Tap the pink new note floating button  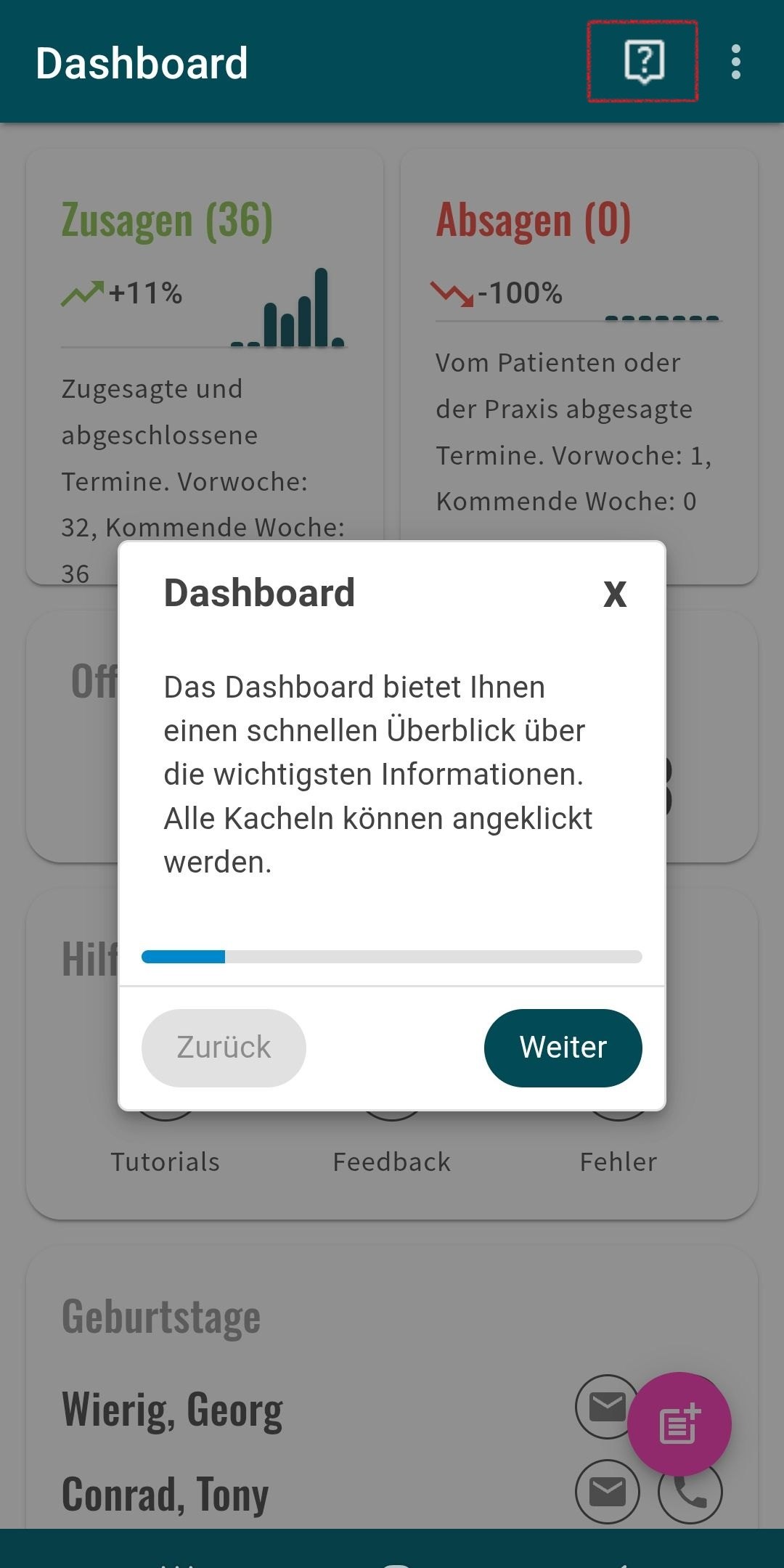pos(679,1423)
